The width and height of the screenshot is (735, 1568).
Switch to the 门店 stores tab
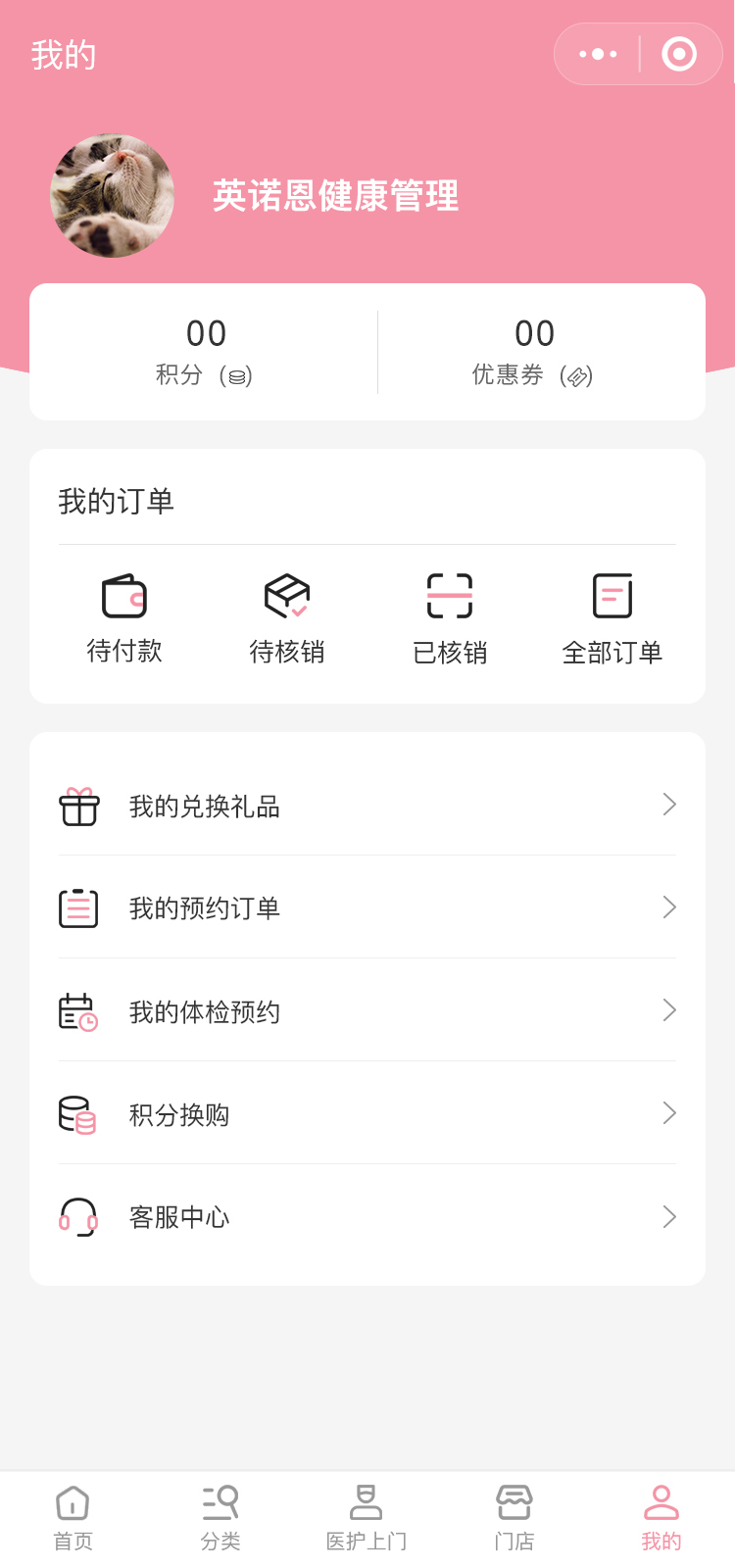coord(514,1517)
